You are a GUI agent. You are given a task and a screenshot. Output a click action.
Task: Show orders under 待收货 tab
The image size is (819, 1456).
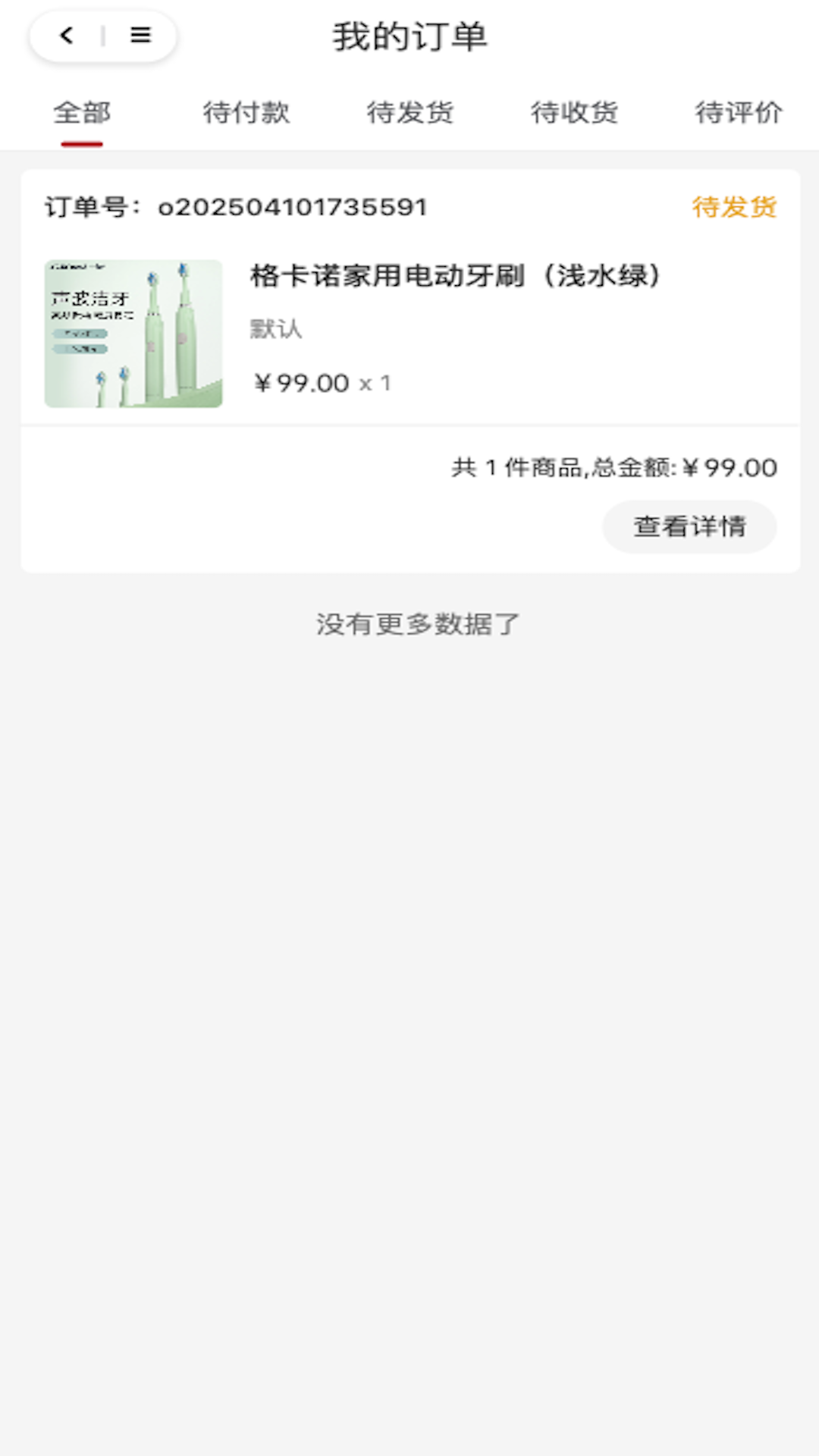pos(574,113)
